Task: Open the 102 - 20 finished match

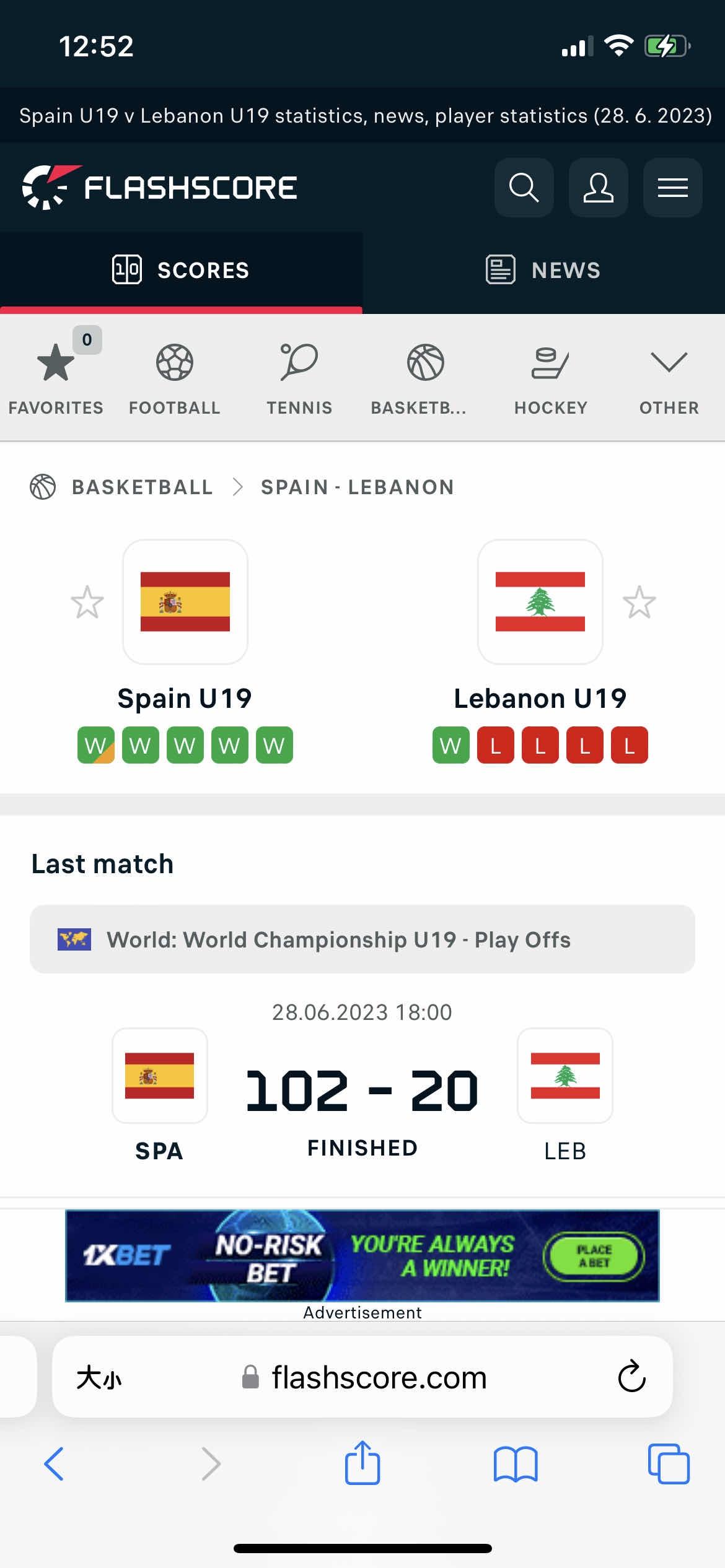Action: click(362, 1091)
